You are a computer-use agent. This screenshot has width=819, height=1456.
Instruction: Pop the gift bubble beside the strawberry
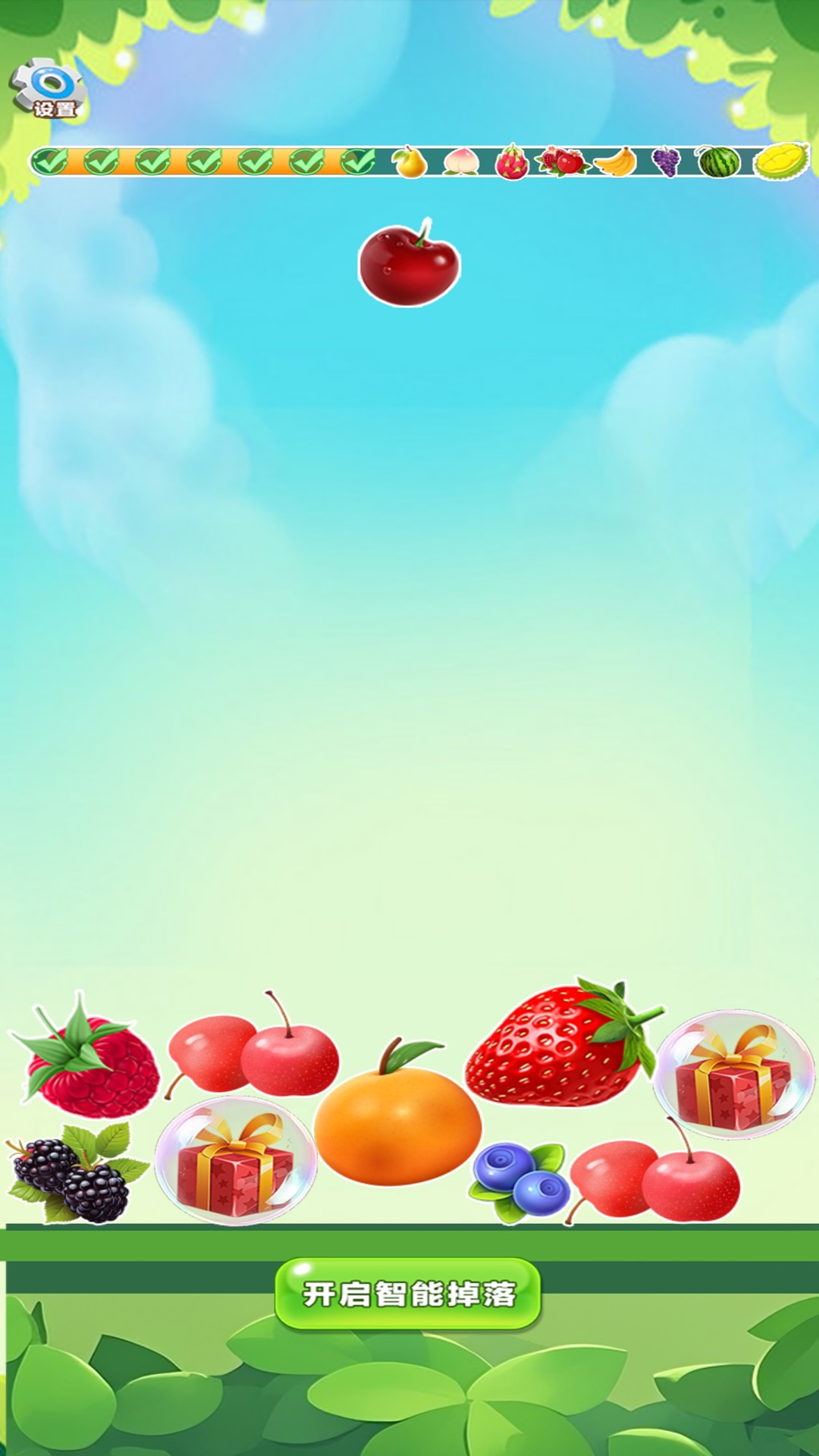tap(732, 1074)
